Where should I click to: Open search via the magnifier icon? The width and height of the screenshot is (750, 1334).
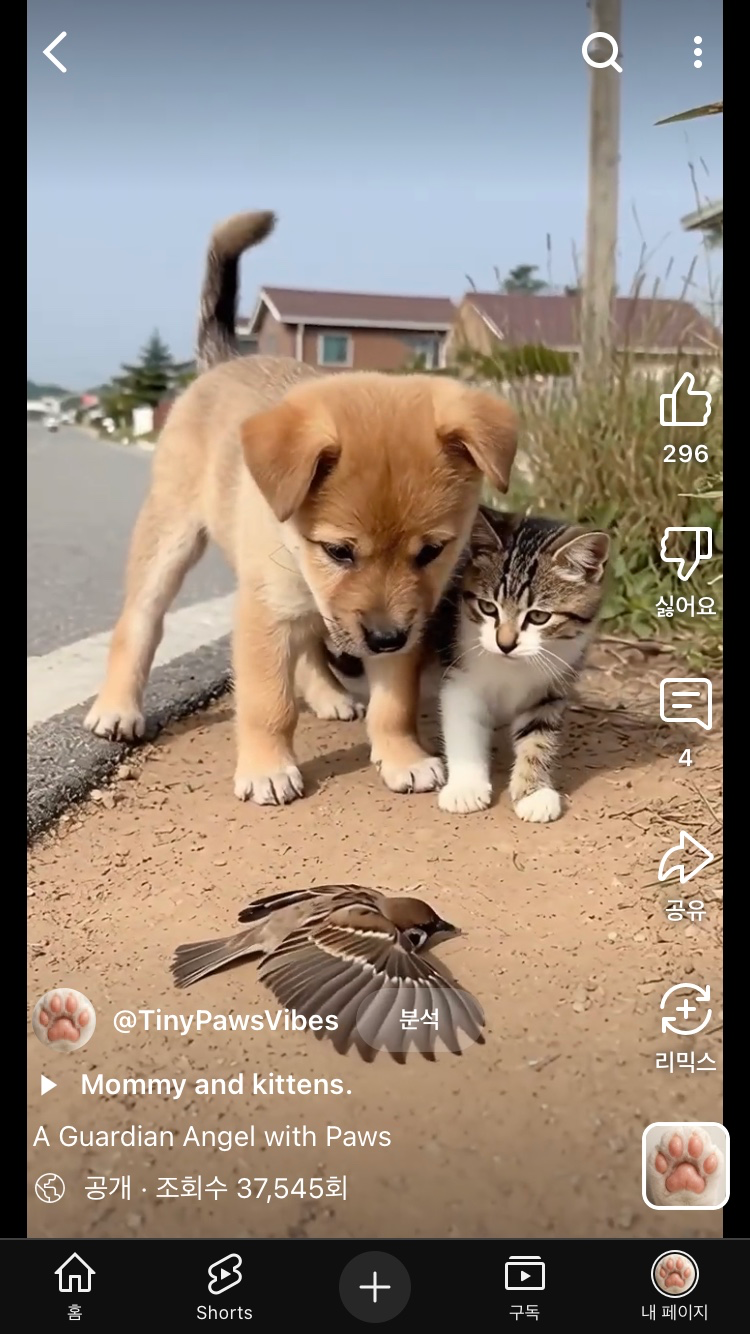point(602,52)
